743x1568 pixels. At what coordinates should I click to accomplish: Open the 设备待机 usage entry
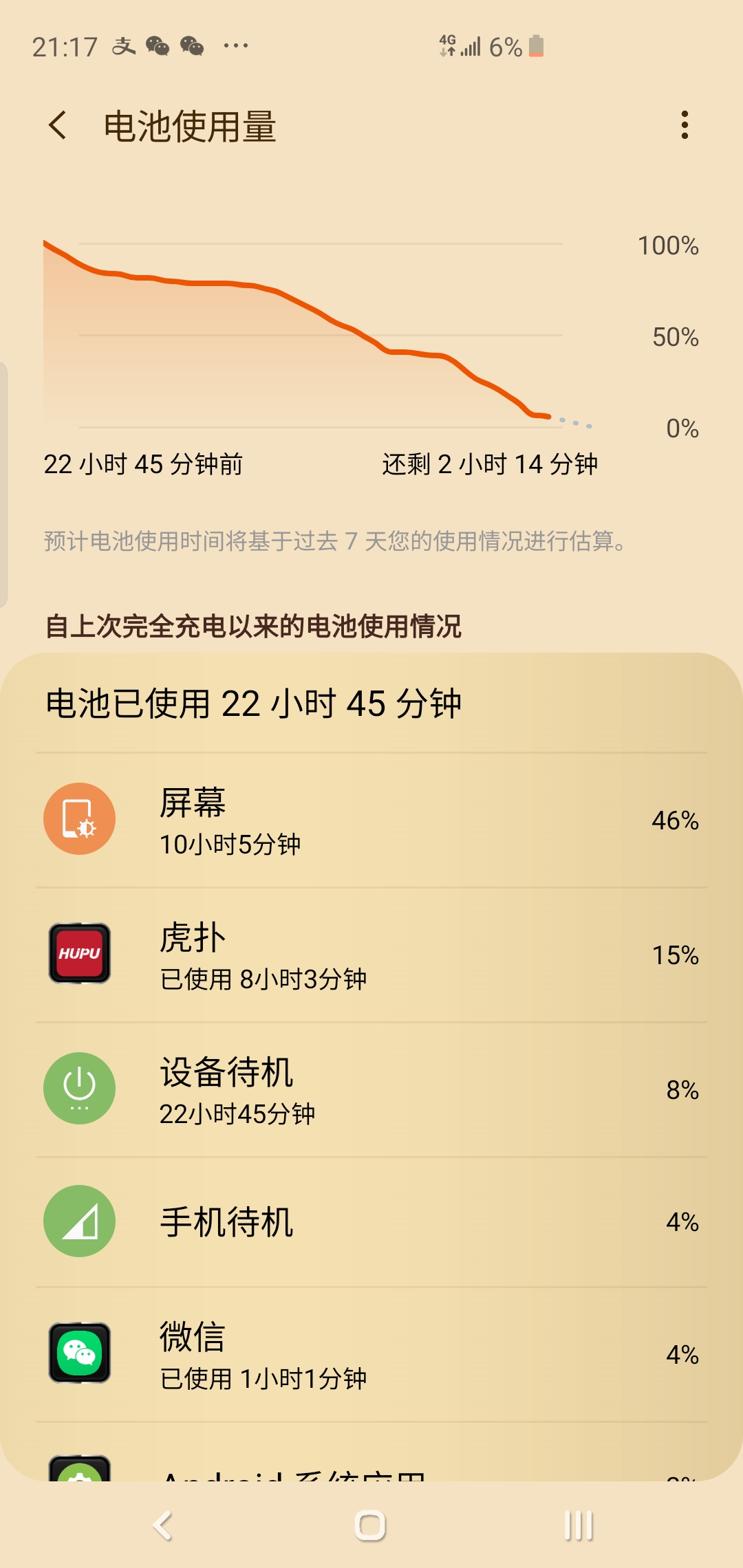[371, 1089]
